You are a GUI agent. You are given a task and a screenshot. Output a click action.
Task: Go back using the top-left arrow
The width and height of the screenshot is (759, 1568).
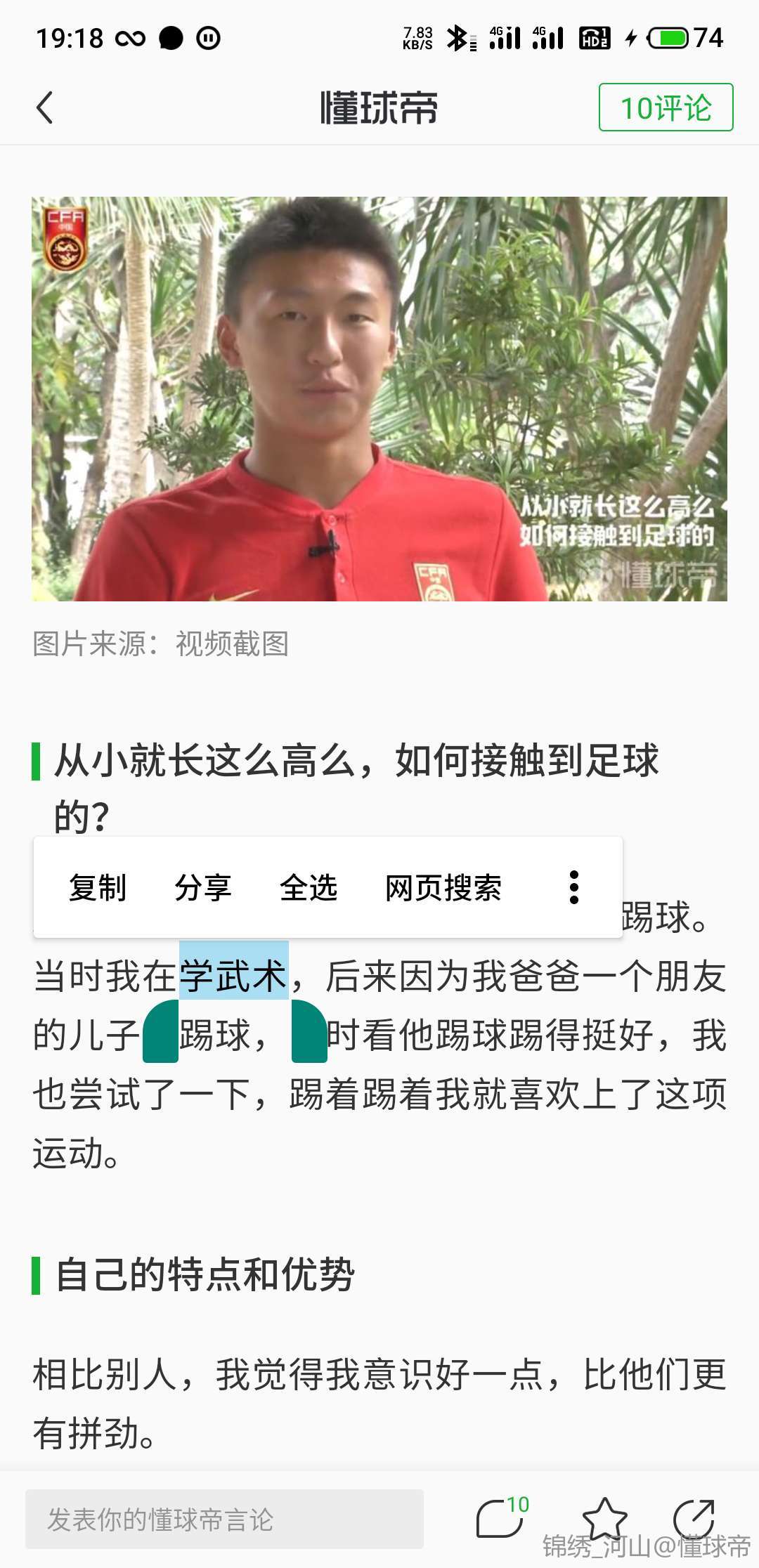(45, 108)
